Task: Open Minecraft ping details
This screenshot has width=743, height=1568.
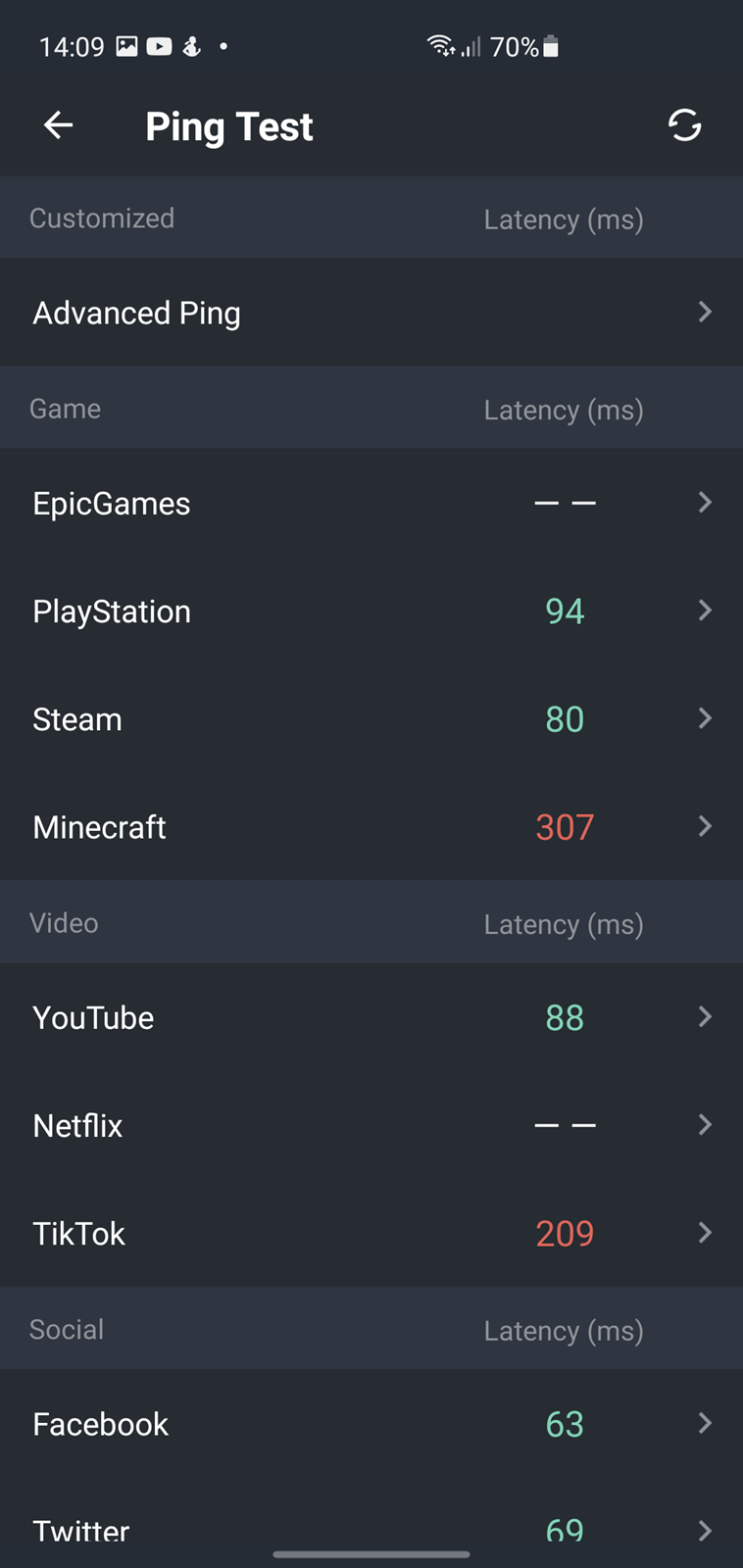Action: tap(371, 826)
